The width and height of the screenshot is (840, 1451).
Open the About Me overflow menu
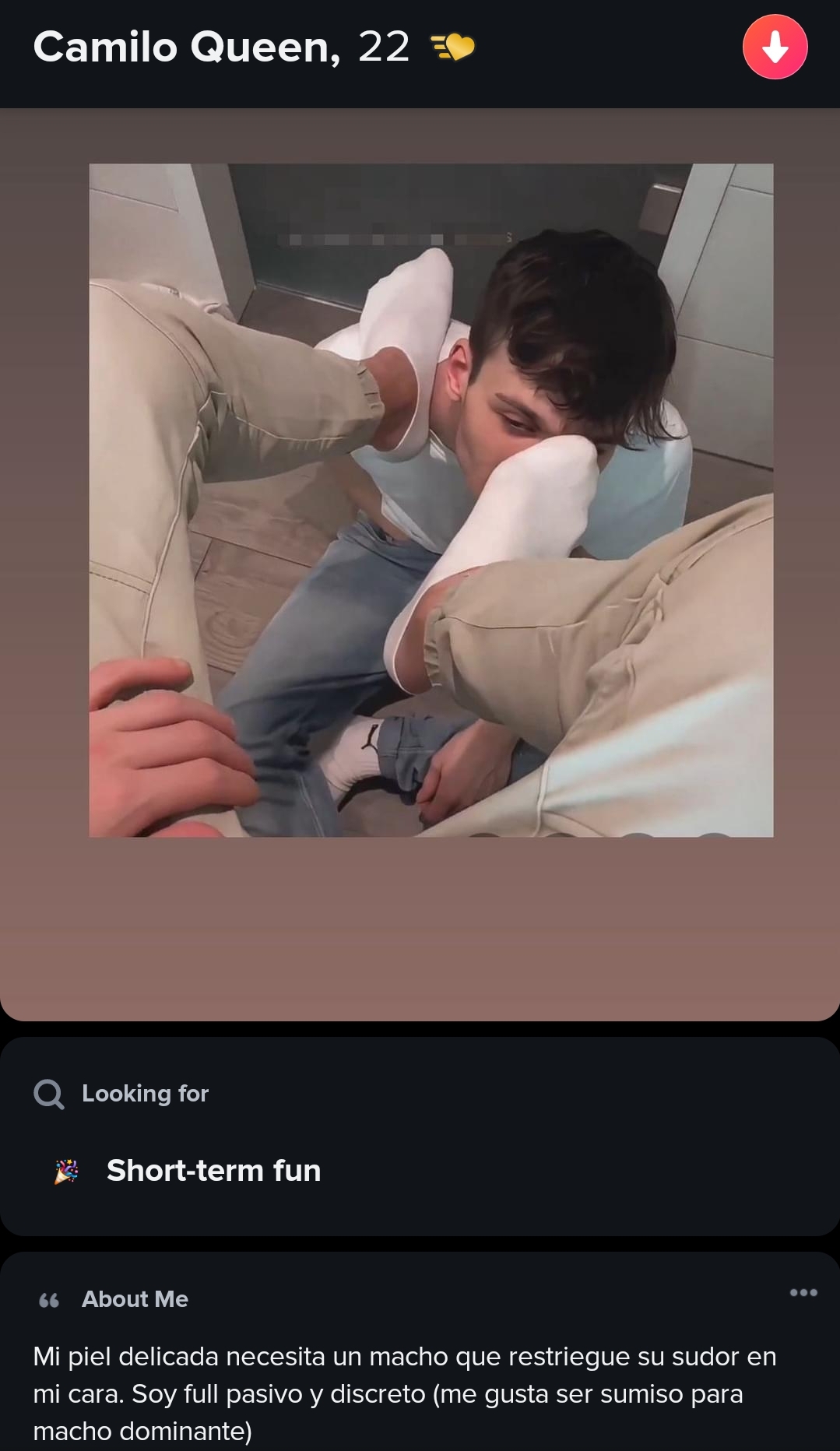click(x=803, y=1292)
